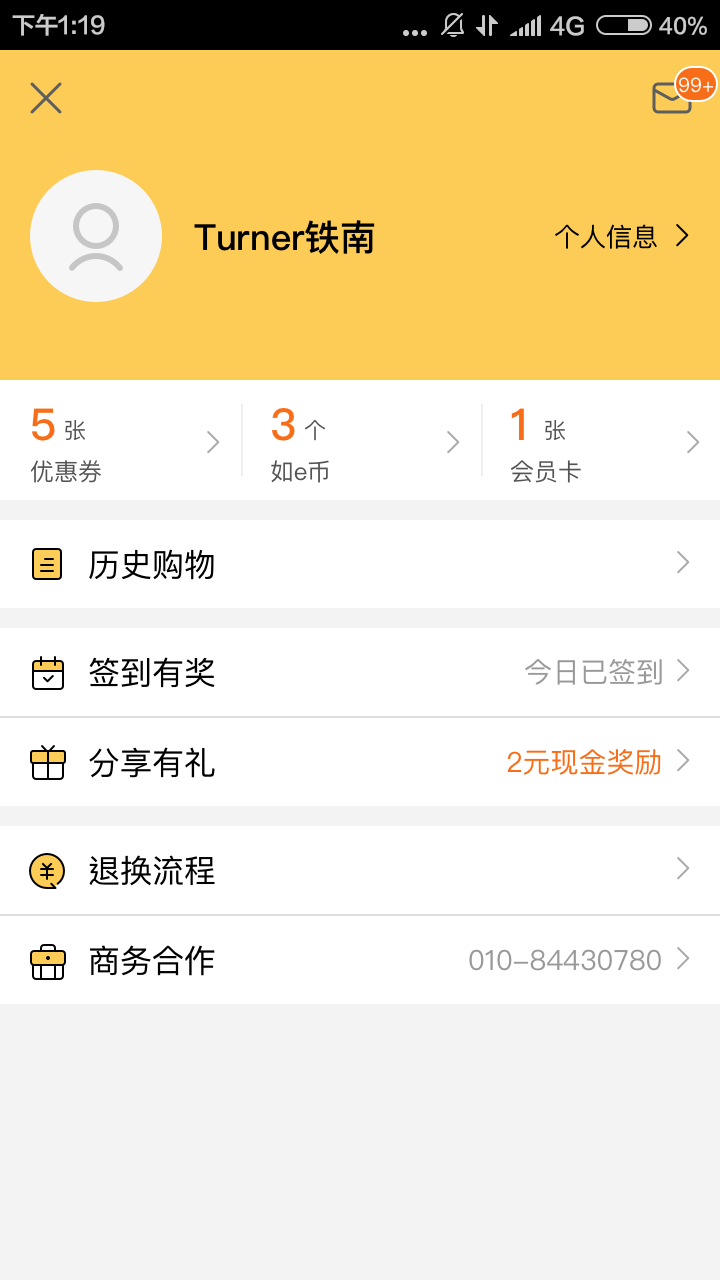Click the 签到有奖 calendar check-in icon
This screenshot has width=720, height=1280.
point(46,672)
